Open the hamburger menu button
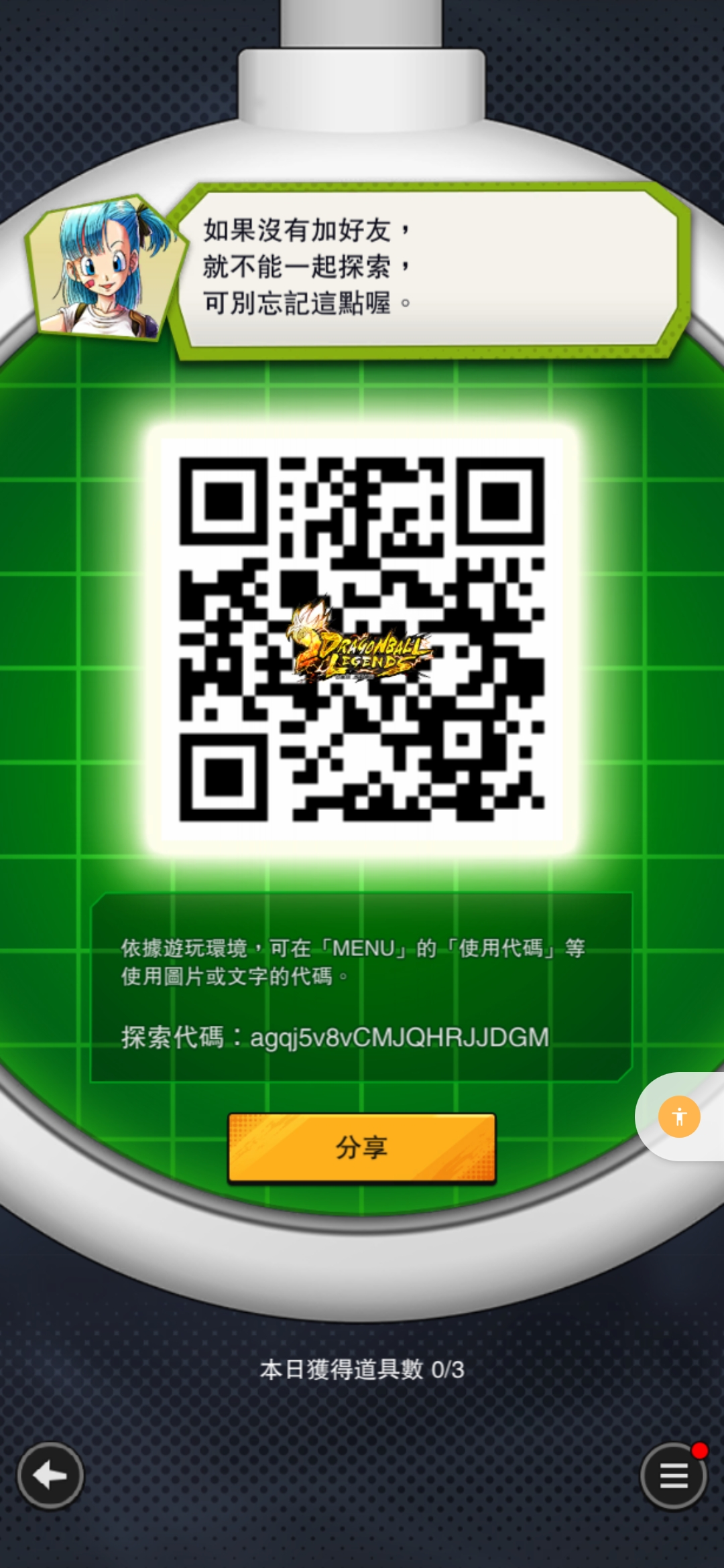The width and height of the screenshot is (724, 1568). pyautogui.click(x=673, y=1475)
